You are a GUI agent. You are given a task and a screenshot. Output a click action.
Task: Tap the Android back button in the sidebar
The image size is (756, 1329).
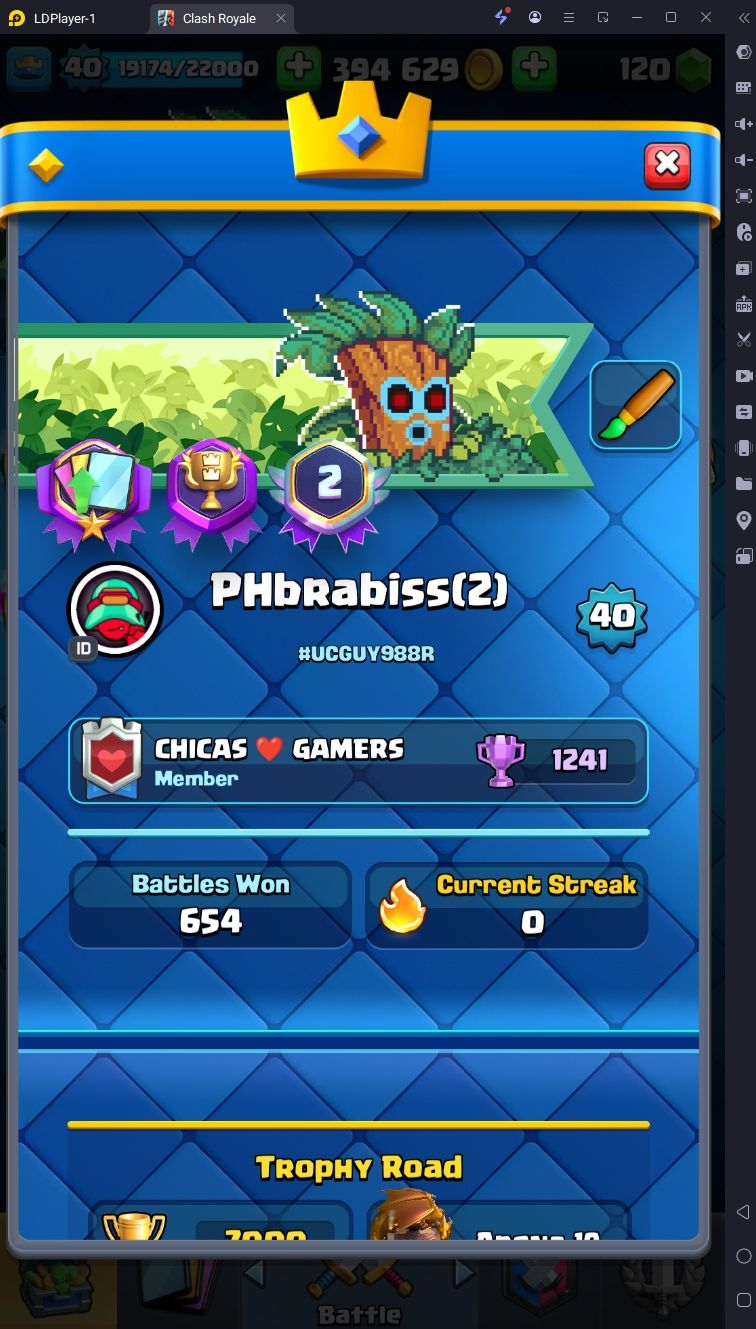743,1212
